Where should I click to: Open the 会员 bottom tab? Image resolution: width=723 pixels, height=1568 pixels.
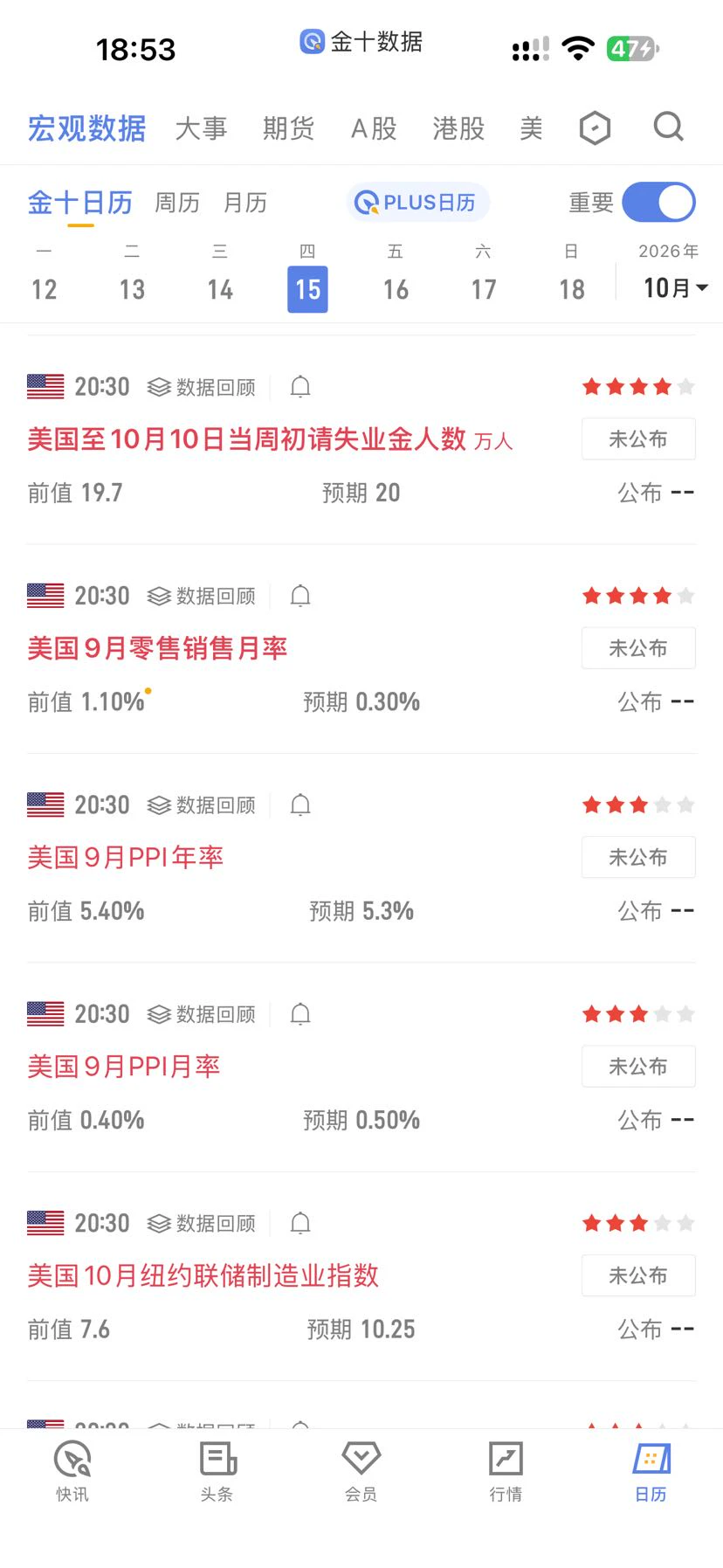click(x=361, y=1471)
